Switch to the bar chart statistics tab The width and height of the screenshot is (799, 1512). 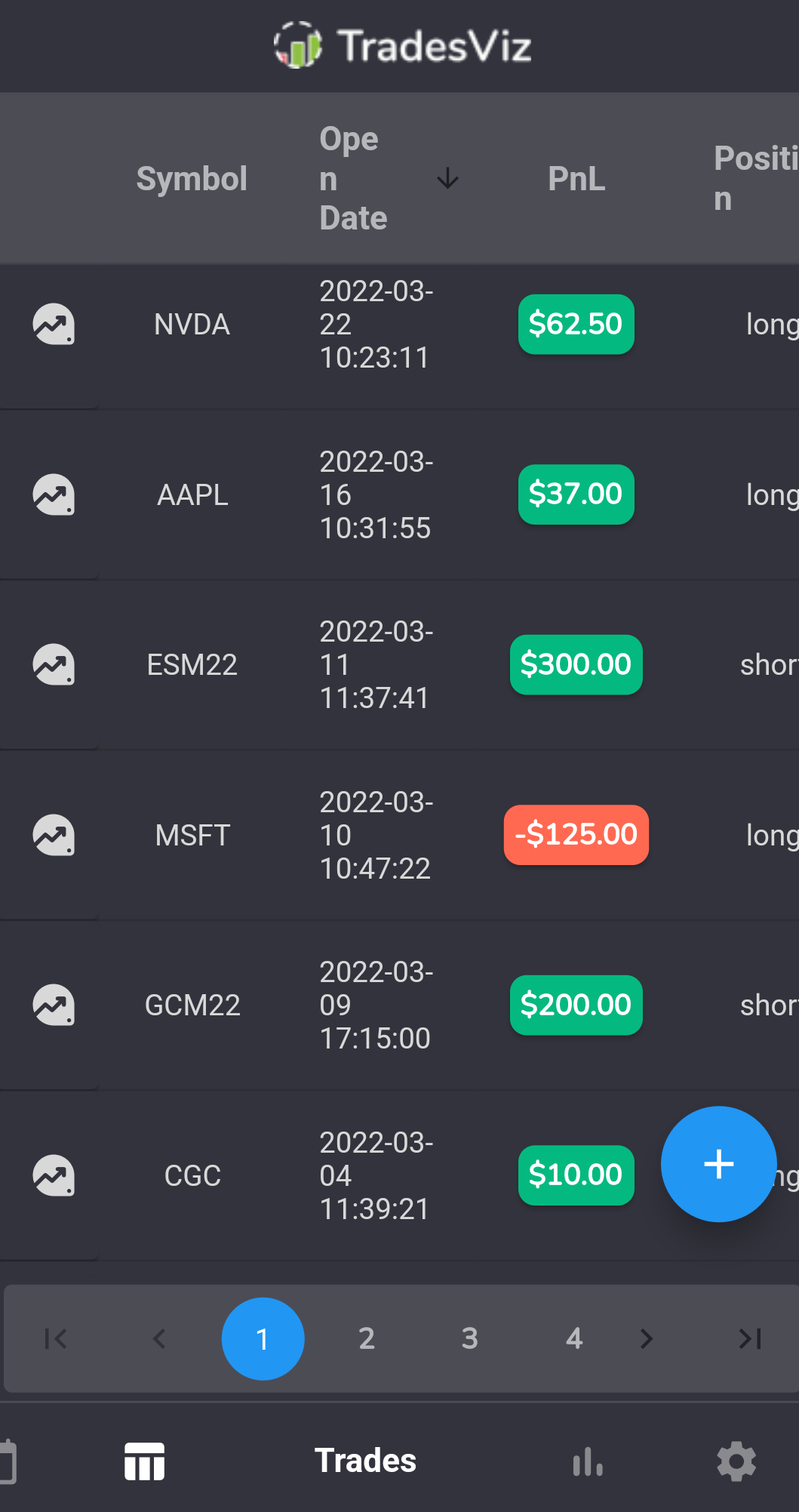pyautogui.click(x=588, y=1461)
